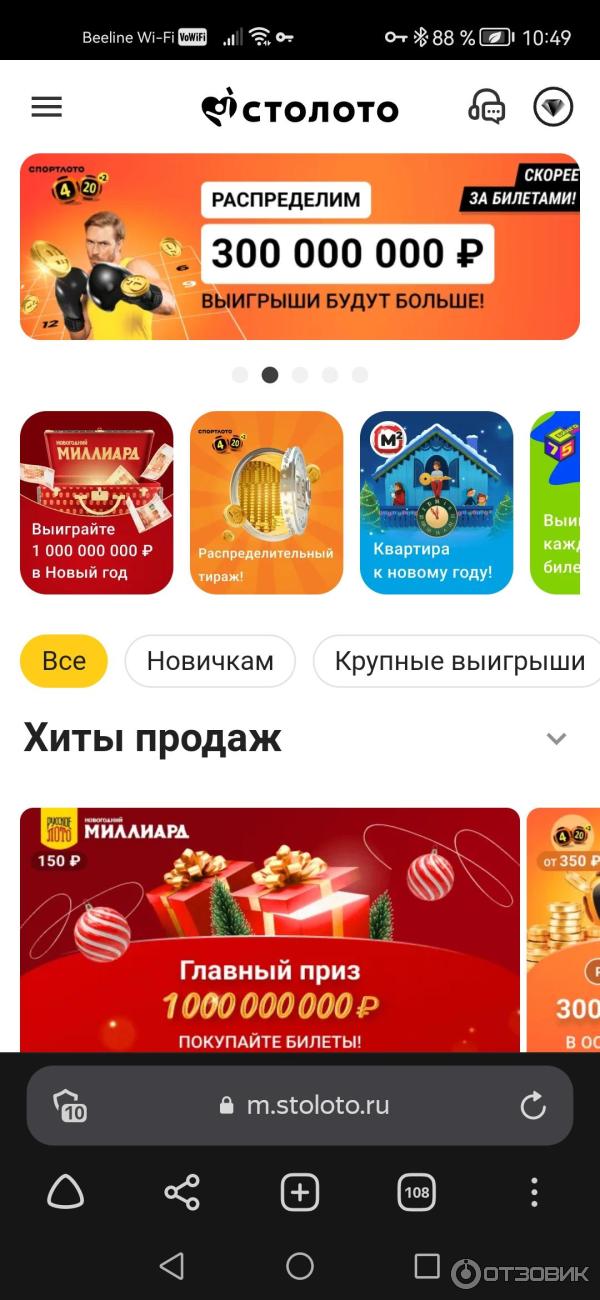Open the Распределительный тираж story tile
Screen dimensions: 600x1300
click(266, 502)
